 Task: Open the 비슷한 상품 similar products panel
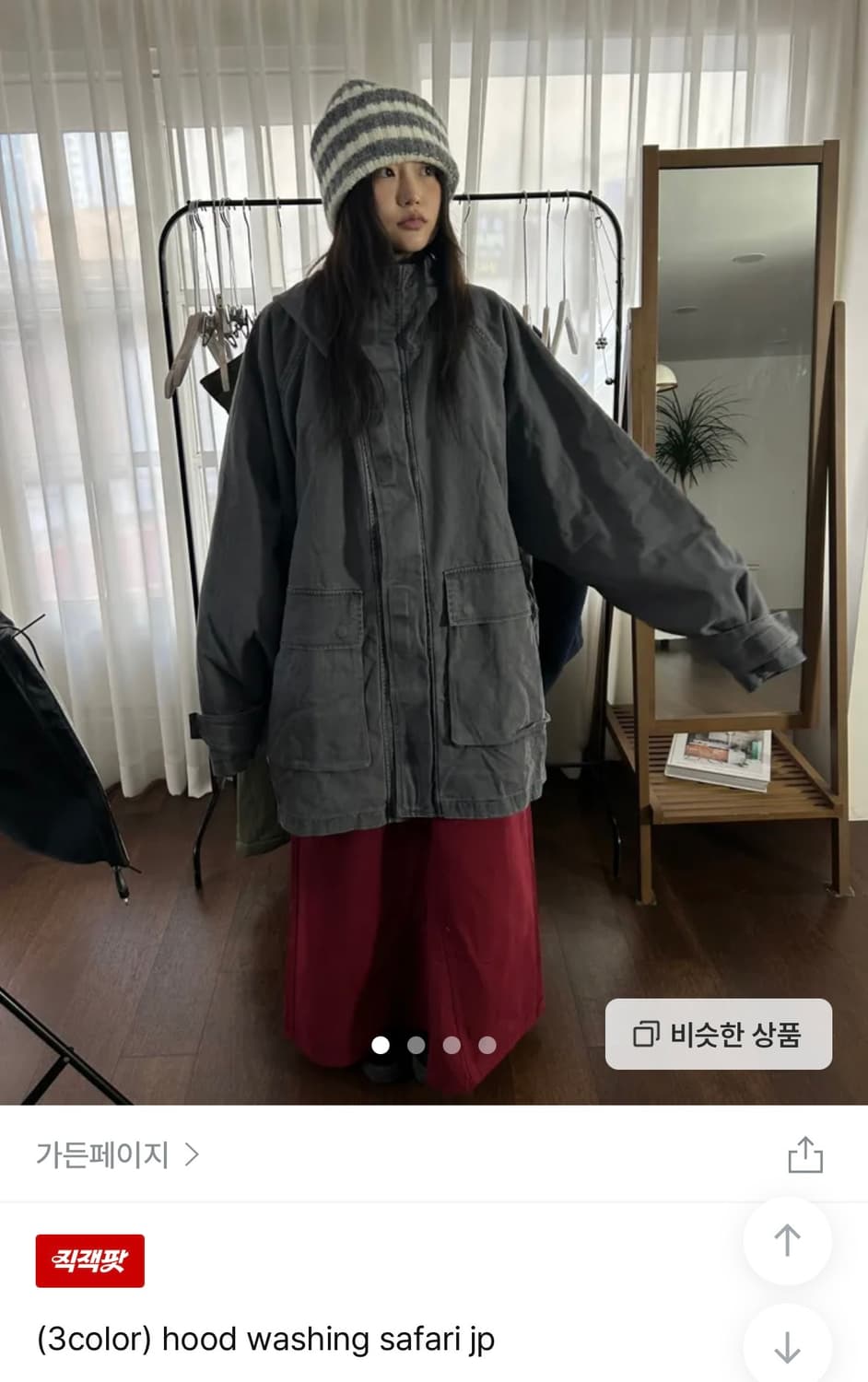click(x=719, y=1035)
